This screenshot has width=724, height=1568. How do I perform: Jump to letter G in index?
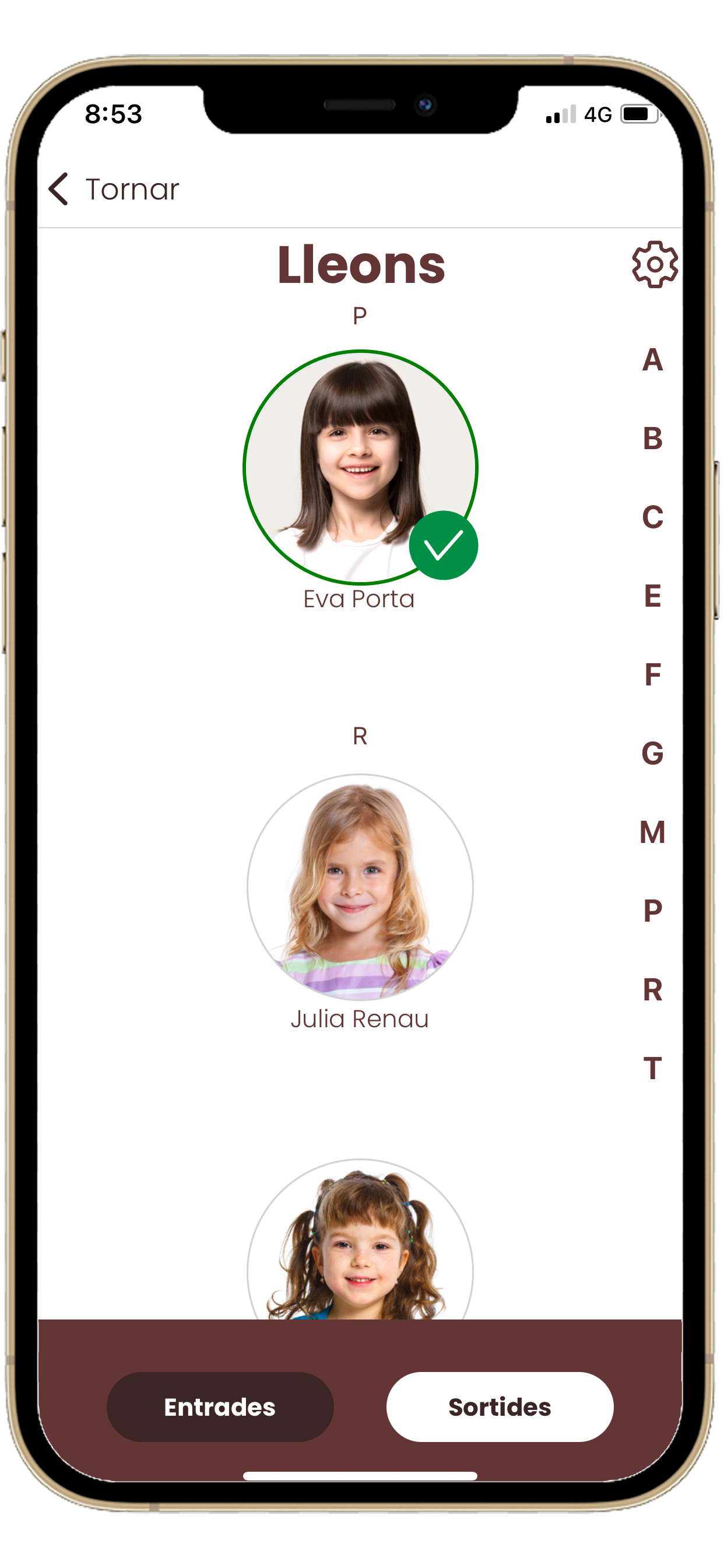(x=652, y=754)
